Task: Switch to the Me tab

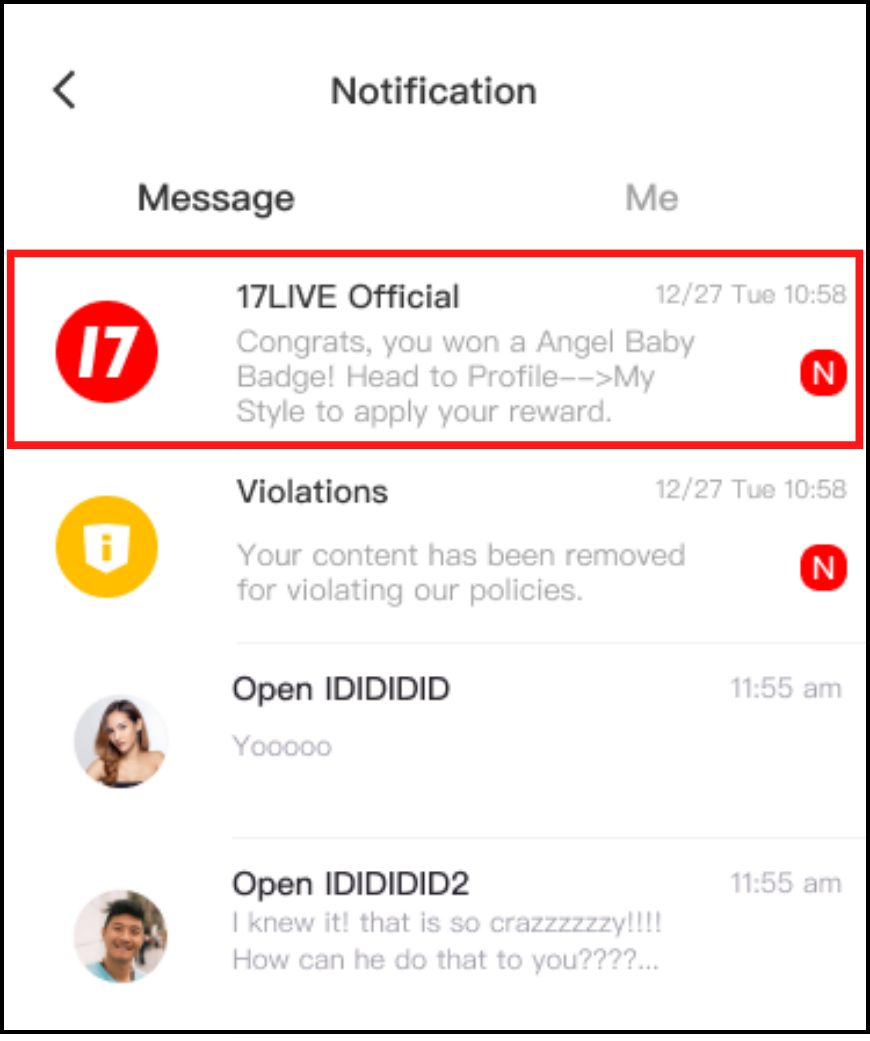Action: tap(651, 197)
